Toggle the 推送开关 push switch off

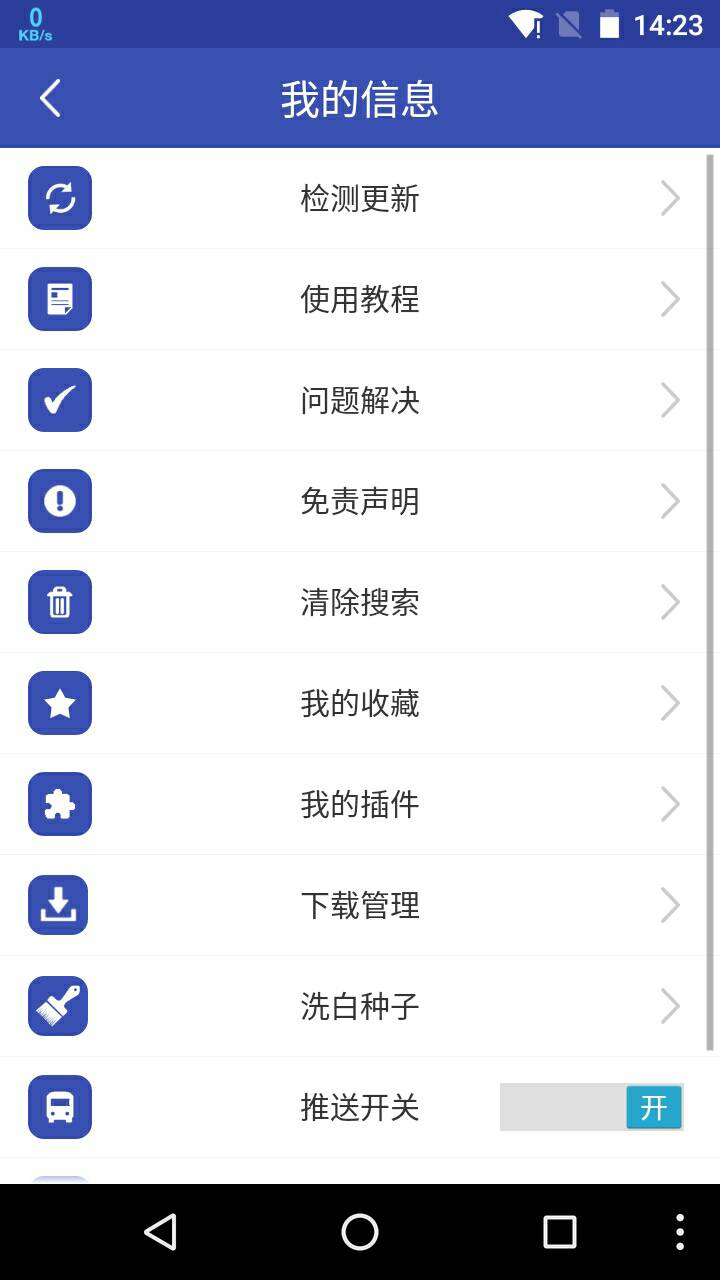click(x=592, y=1107)
